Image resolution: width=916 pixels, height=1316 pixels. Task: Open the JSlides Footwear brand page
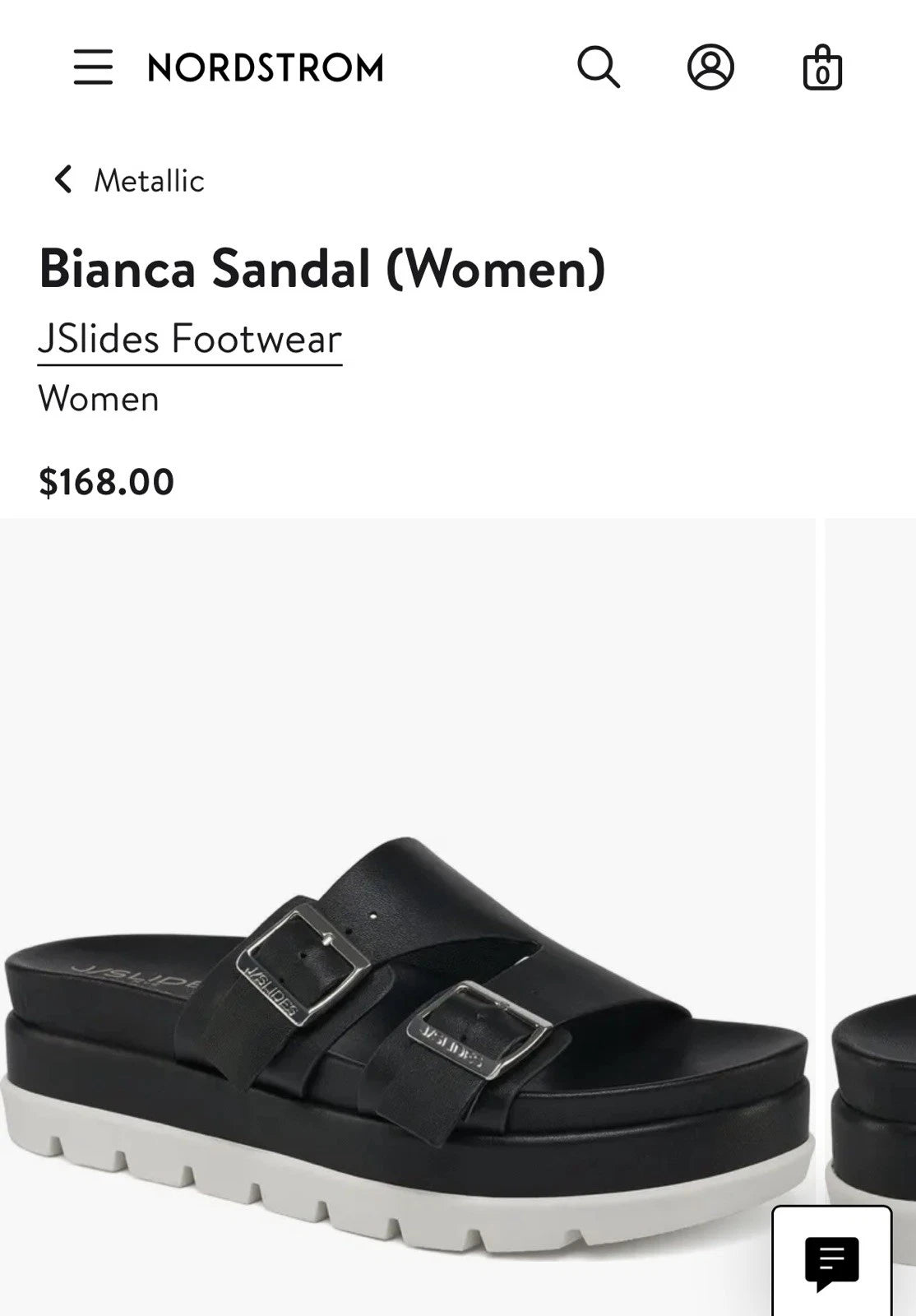click(x=191, y=337)
